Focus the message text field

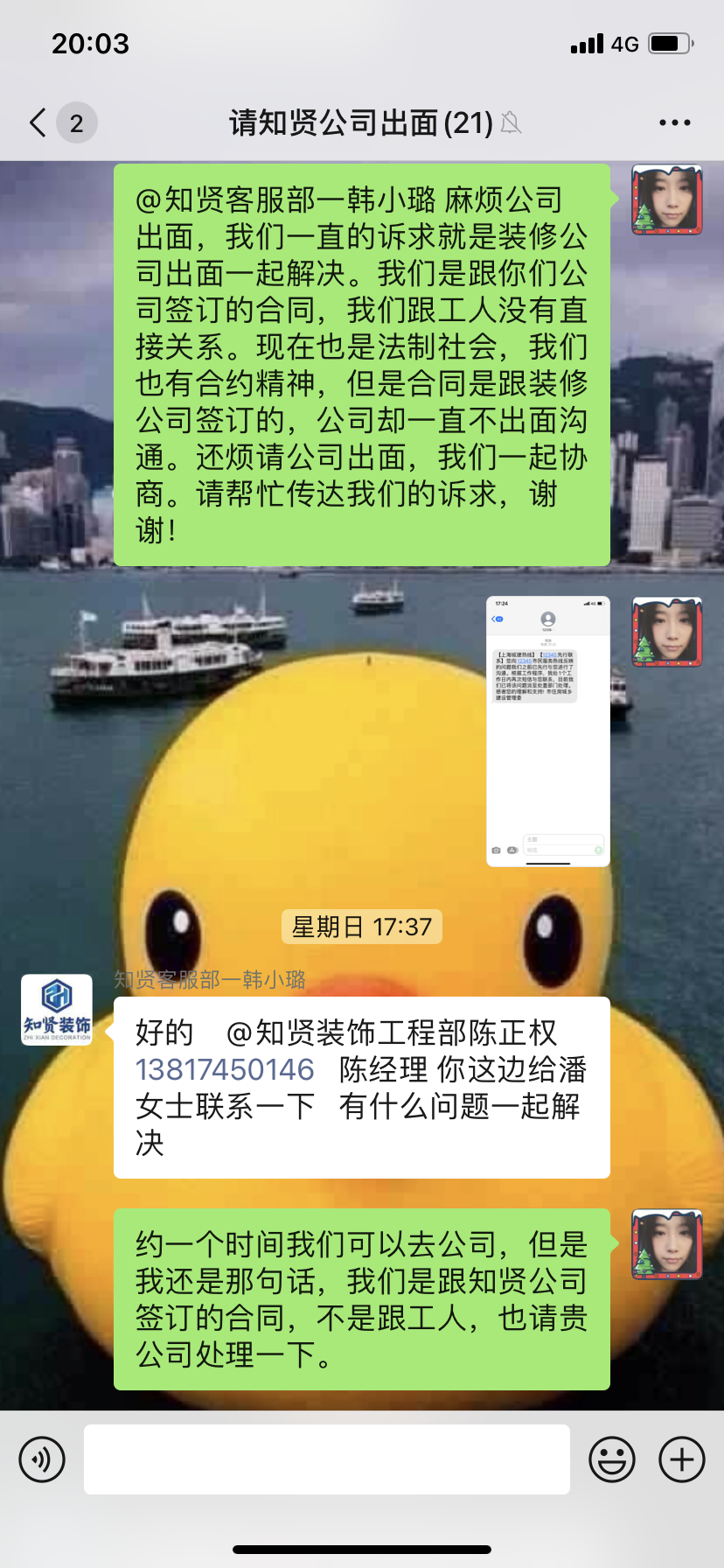pyautogui.click(x=327, y=1459)
